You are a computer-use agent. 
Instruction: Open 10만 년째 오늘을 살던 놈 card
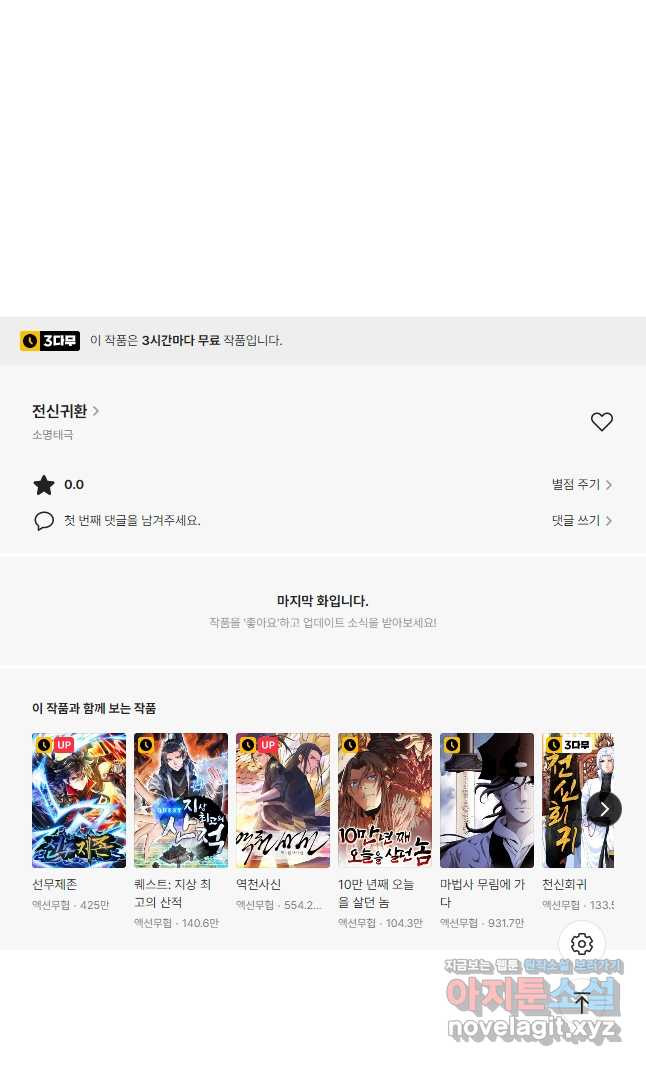coord(385,800)
